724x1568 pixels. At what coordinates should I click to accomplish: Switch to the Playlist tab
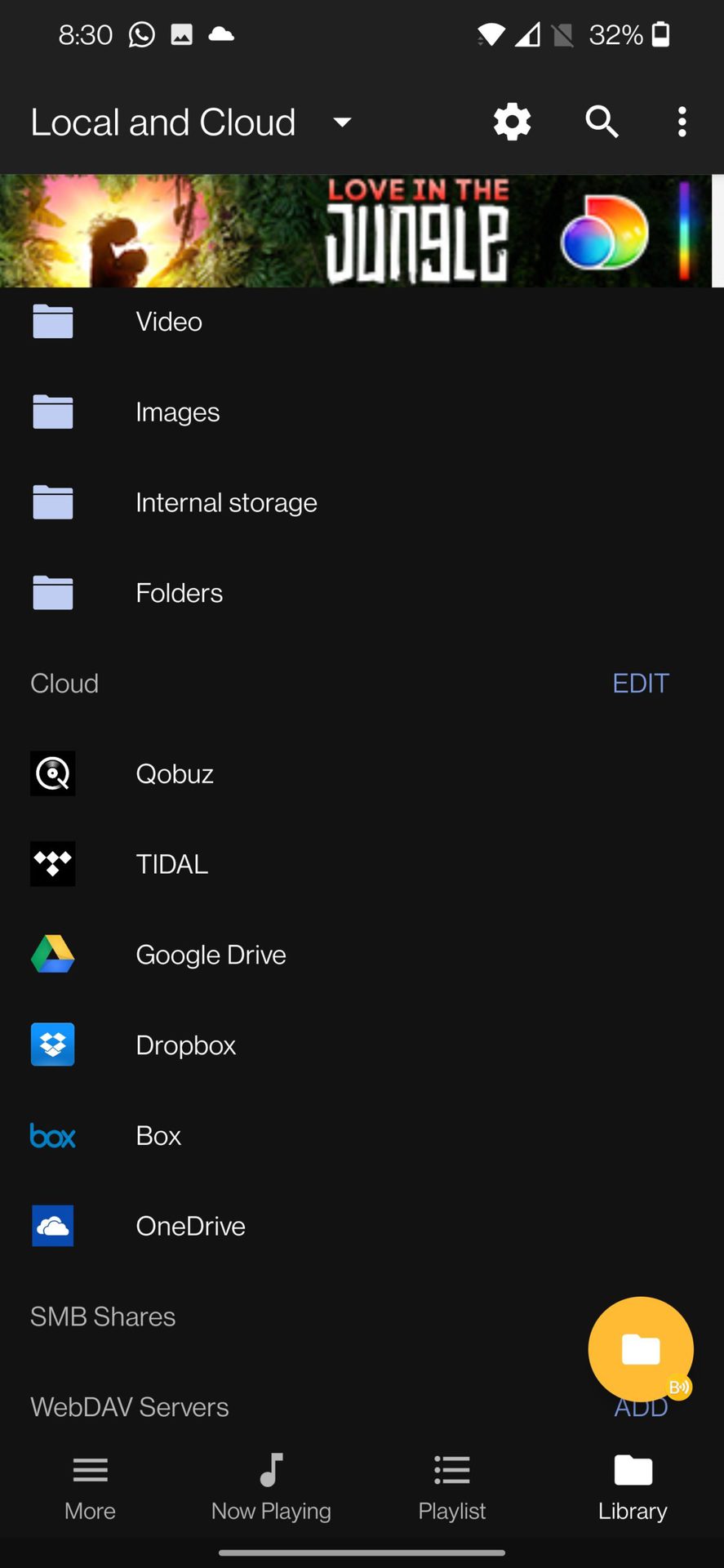tap(451, 1487)
